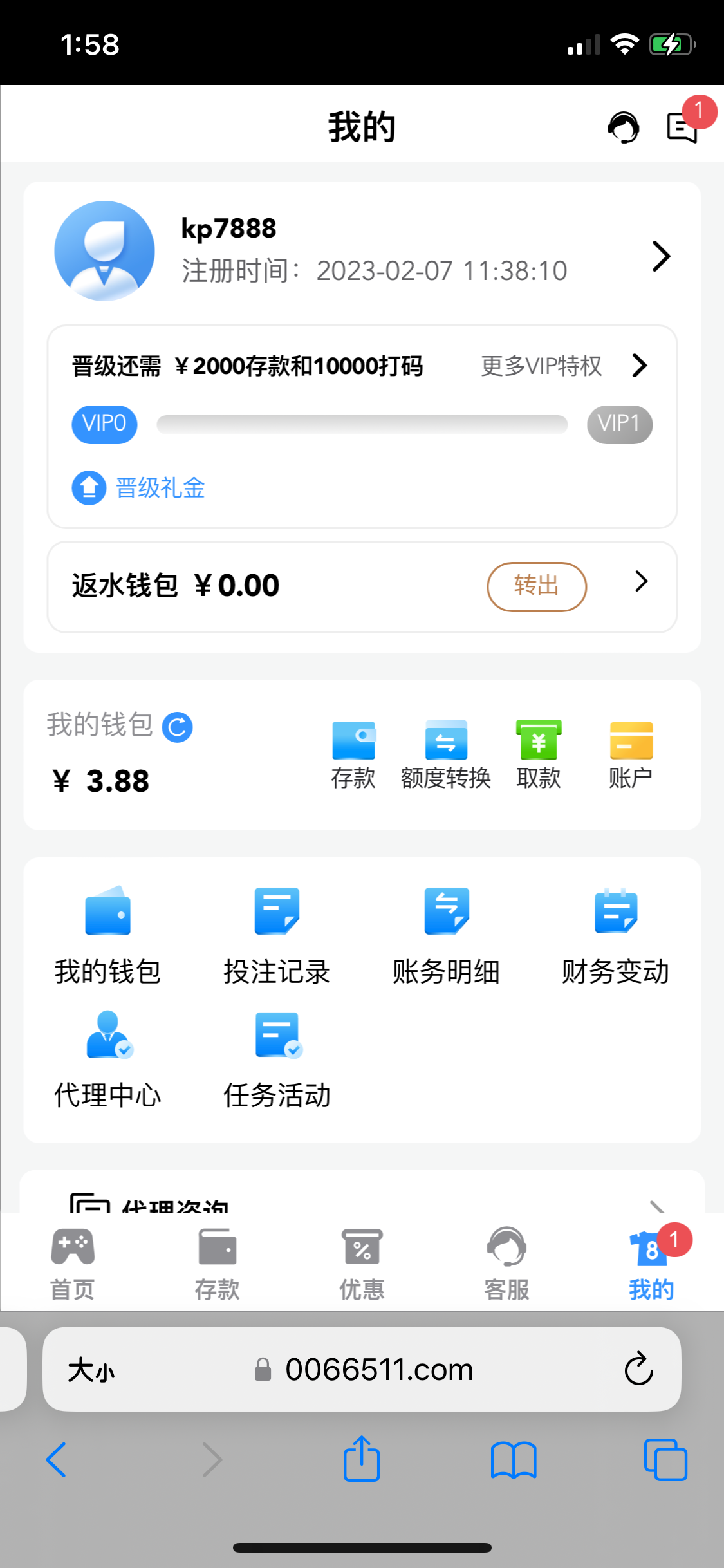The image size is (724, 1568).
Task: Tap the 转出 transfer out button
Action: pyautogui.click(x=537, y=586)
